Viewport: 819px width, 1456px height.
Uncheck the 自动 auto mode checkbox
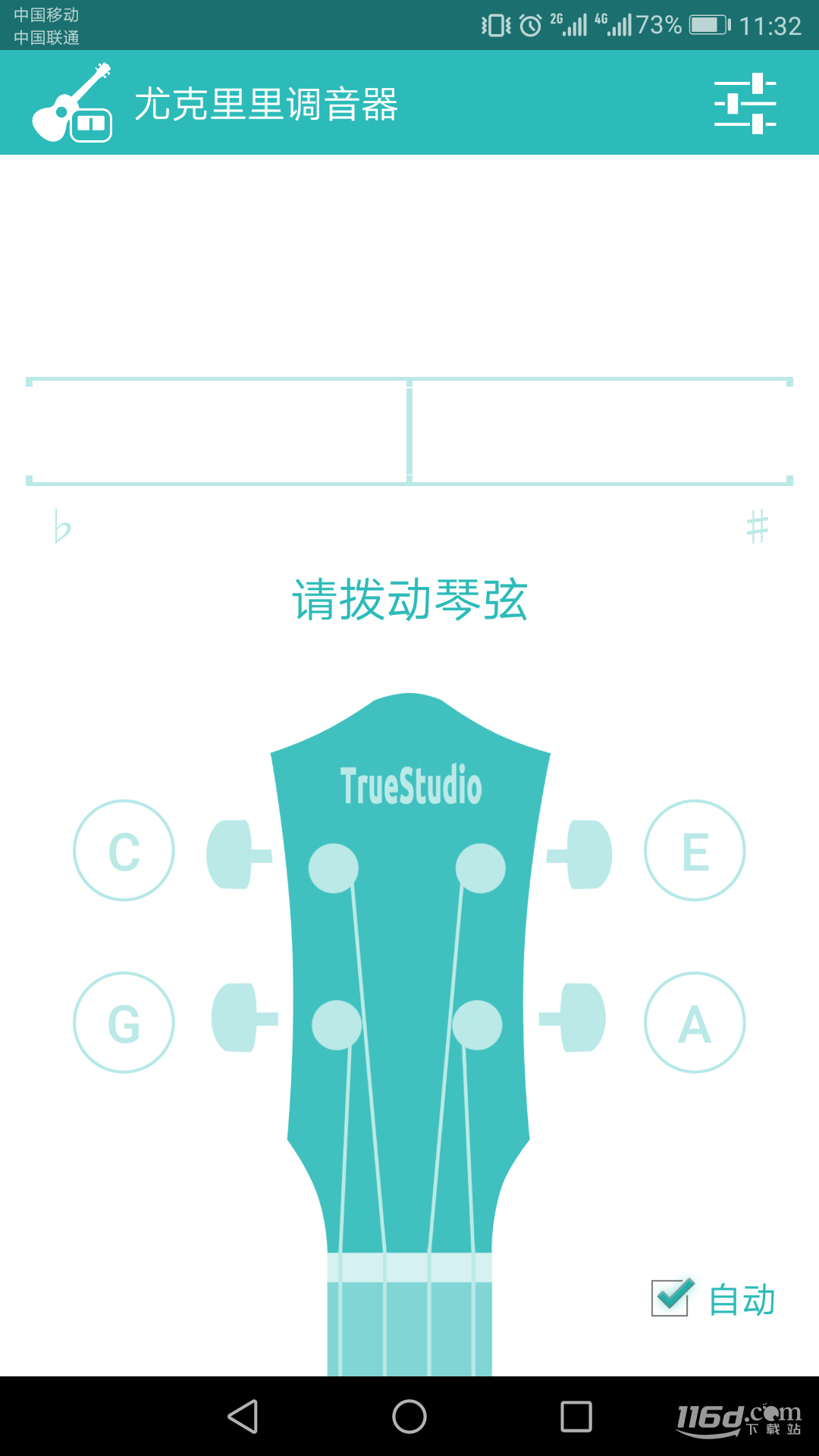click(x=670, y=1298)
